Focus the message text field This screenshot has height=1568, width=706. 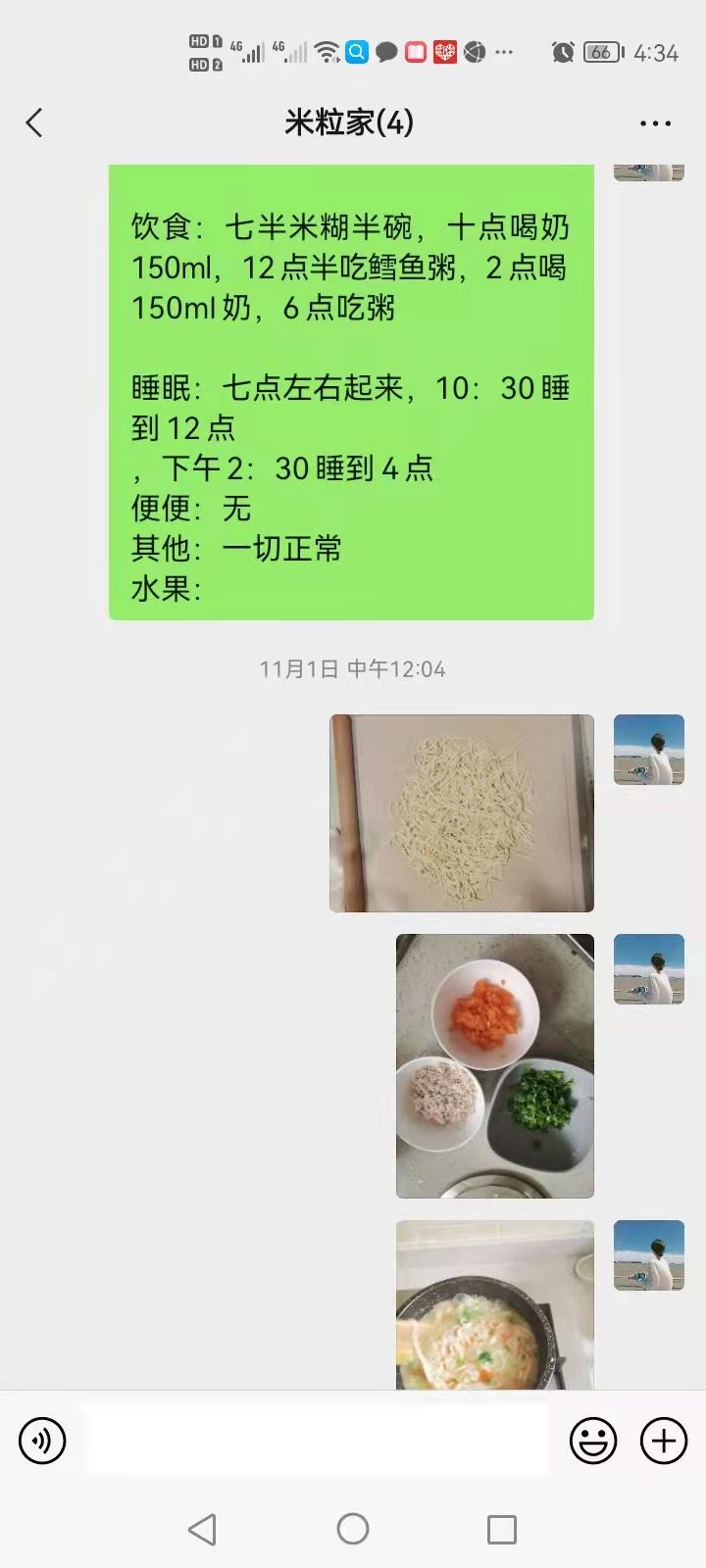pyautogui.click(x=317, y=1441)
